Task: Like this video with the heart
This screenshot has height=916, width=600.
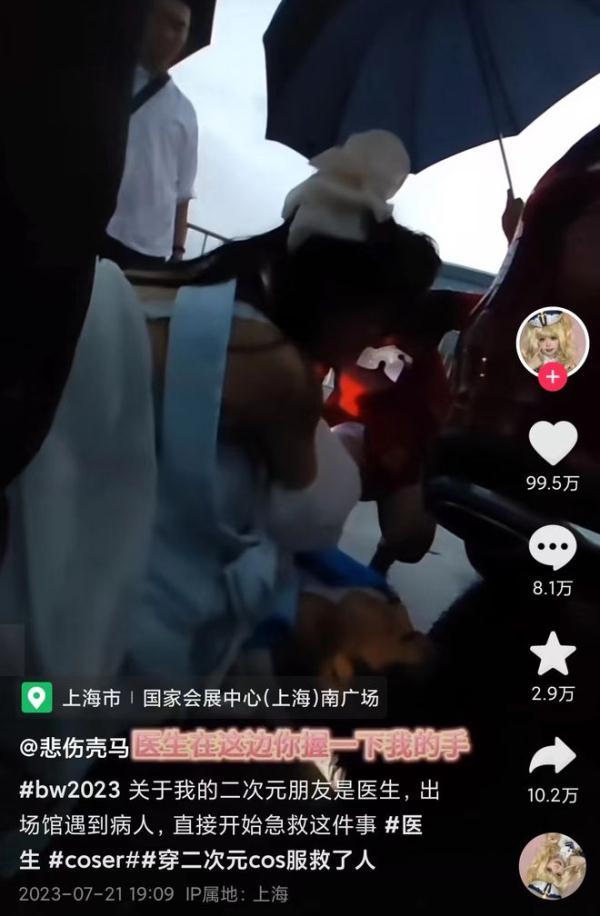Action: click(x=552, y=444)
